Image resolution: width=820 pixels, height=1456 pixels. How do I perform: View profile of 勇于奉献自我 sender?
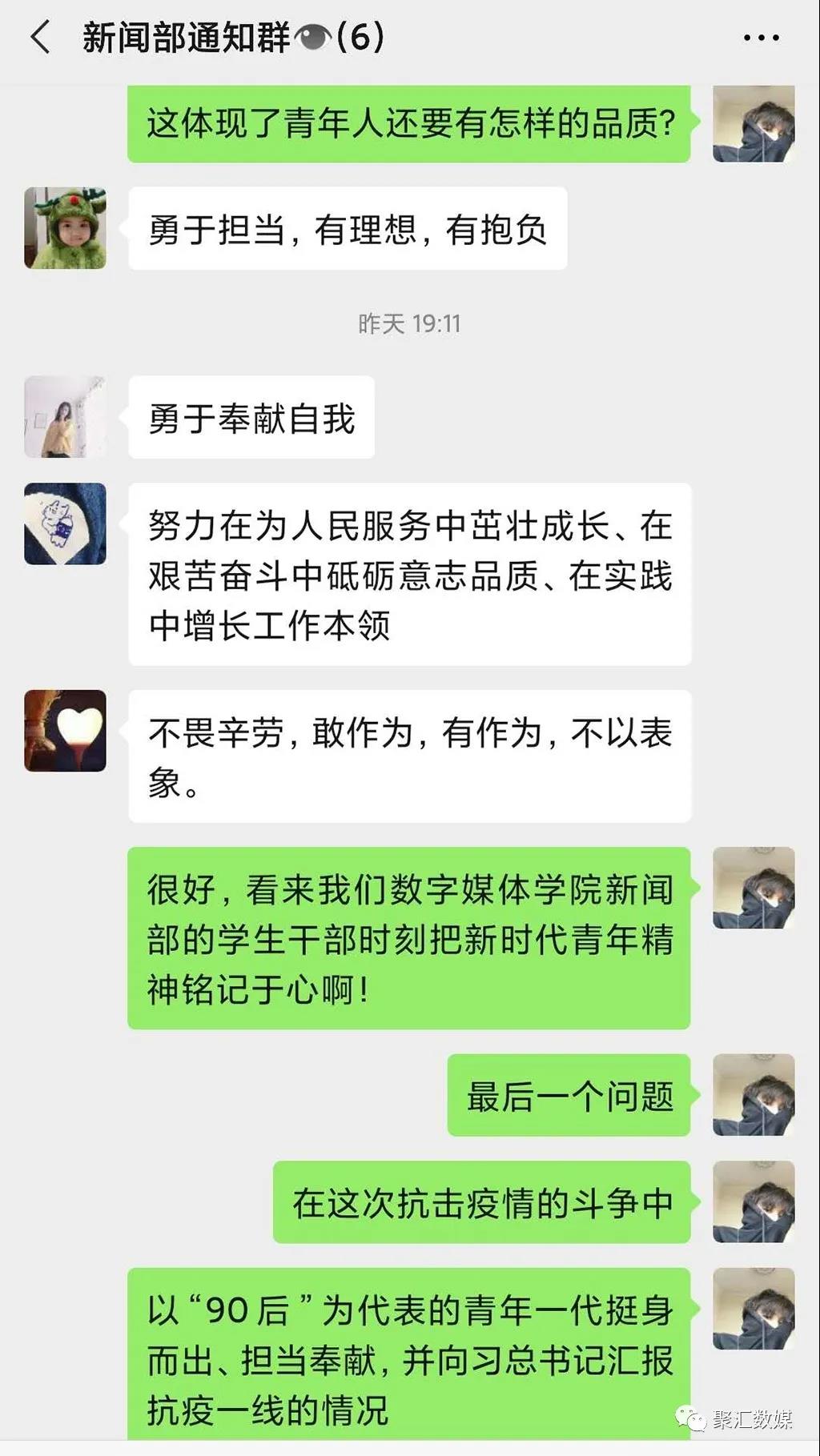click(65, 417)
